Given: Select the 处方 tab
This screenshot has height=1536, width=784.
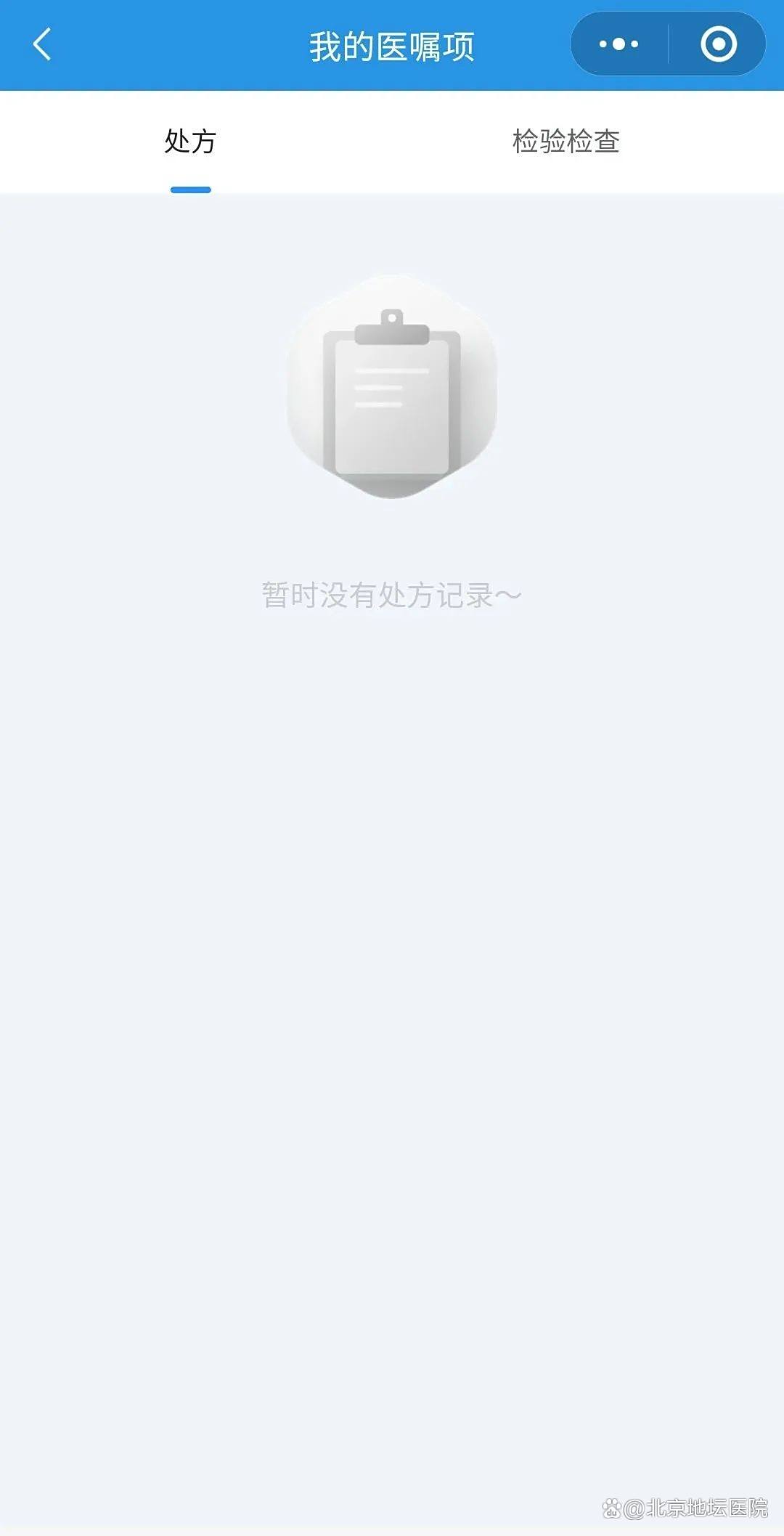Looking at the screenshot, I should click(190, 142).
